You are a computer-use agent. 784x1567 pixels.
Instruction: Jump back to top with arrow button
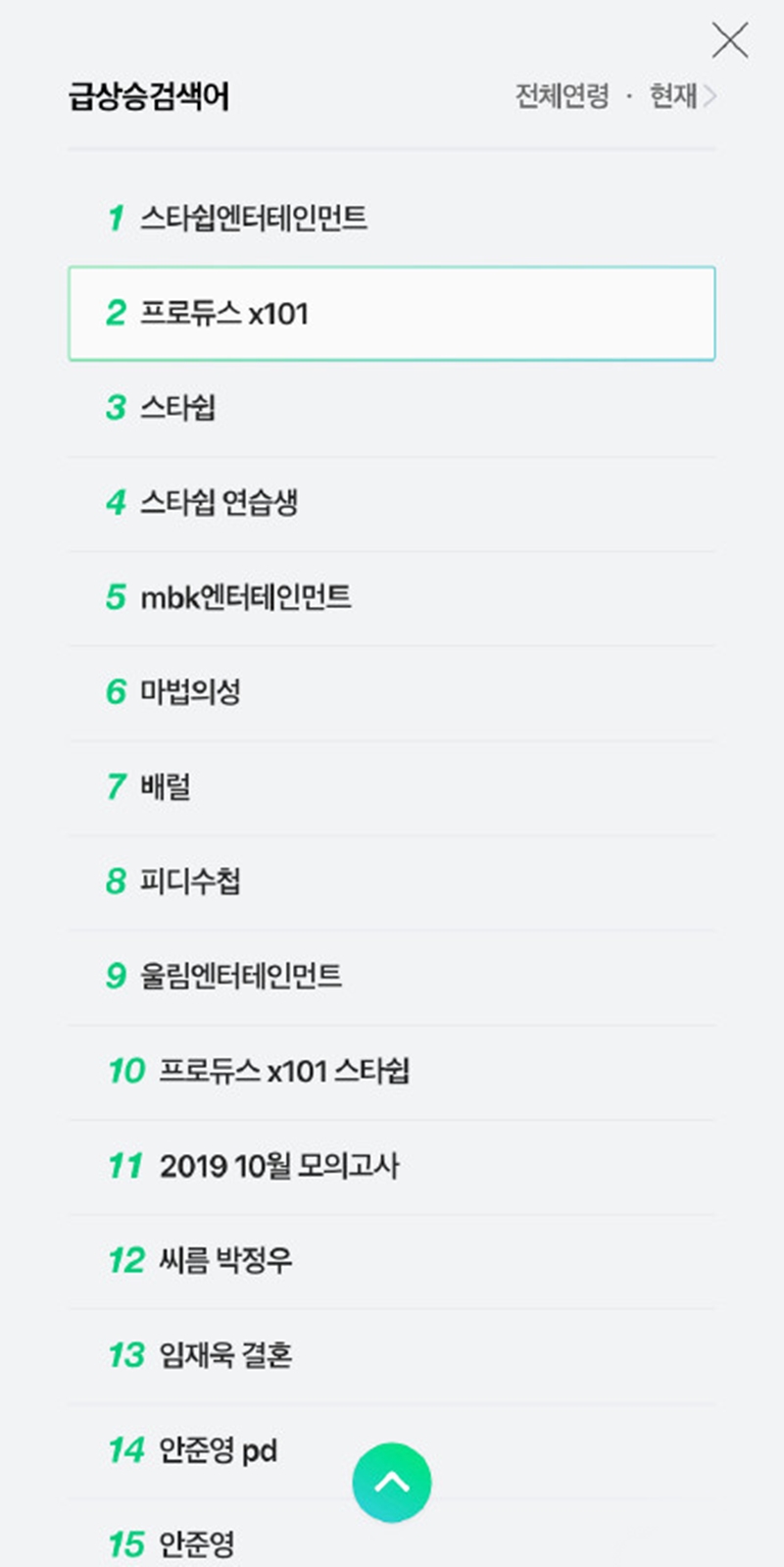392,1482
